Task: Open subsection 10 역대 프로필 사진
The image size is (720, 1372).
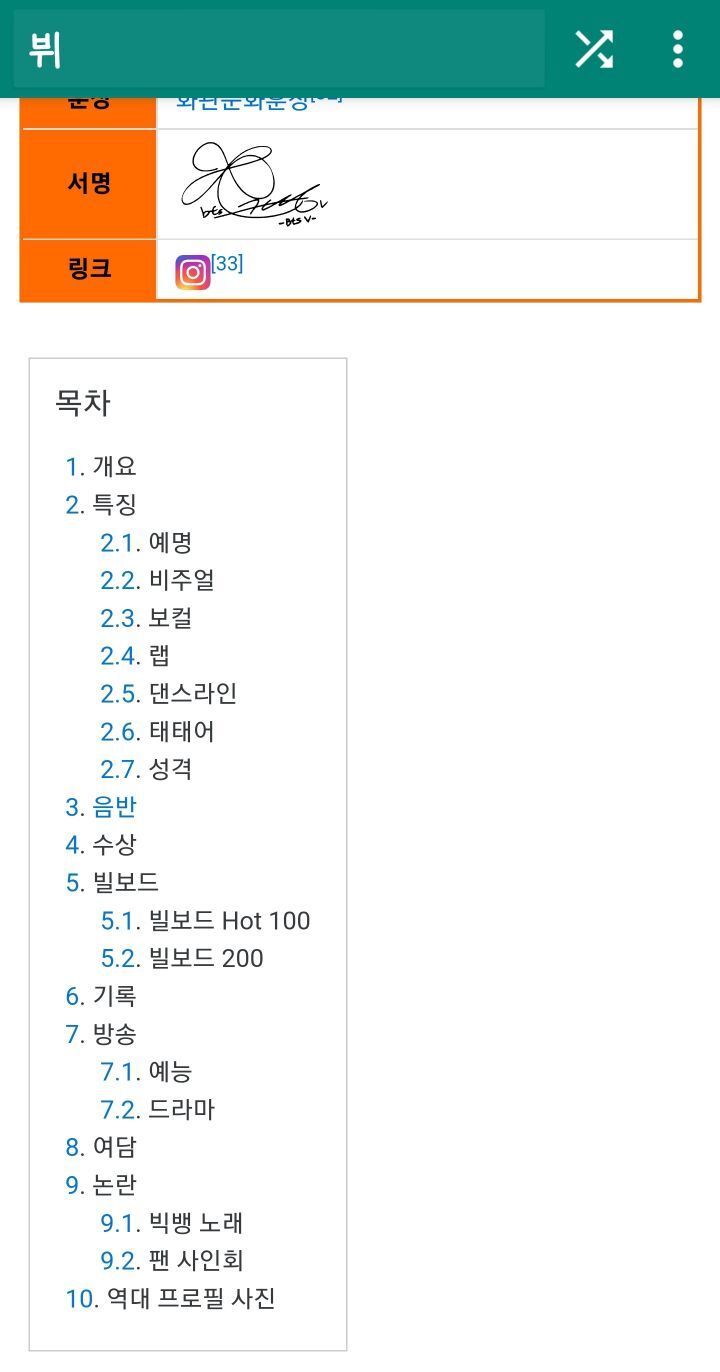Action: point(172,1299)
